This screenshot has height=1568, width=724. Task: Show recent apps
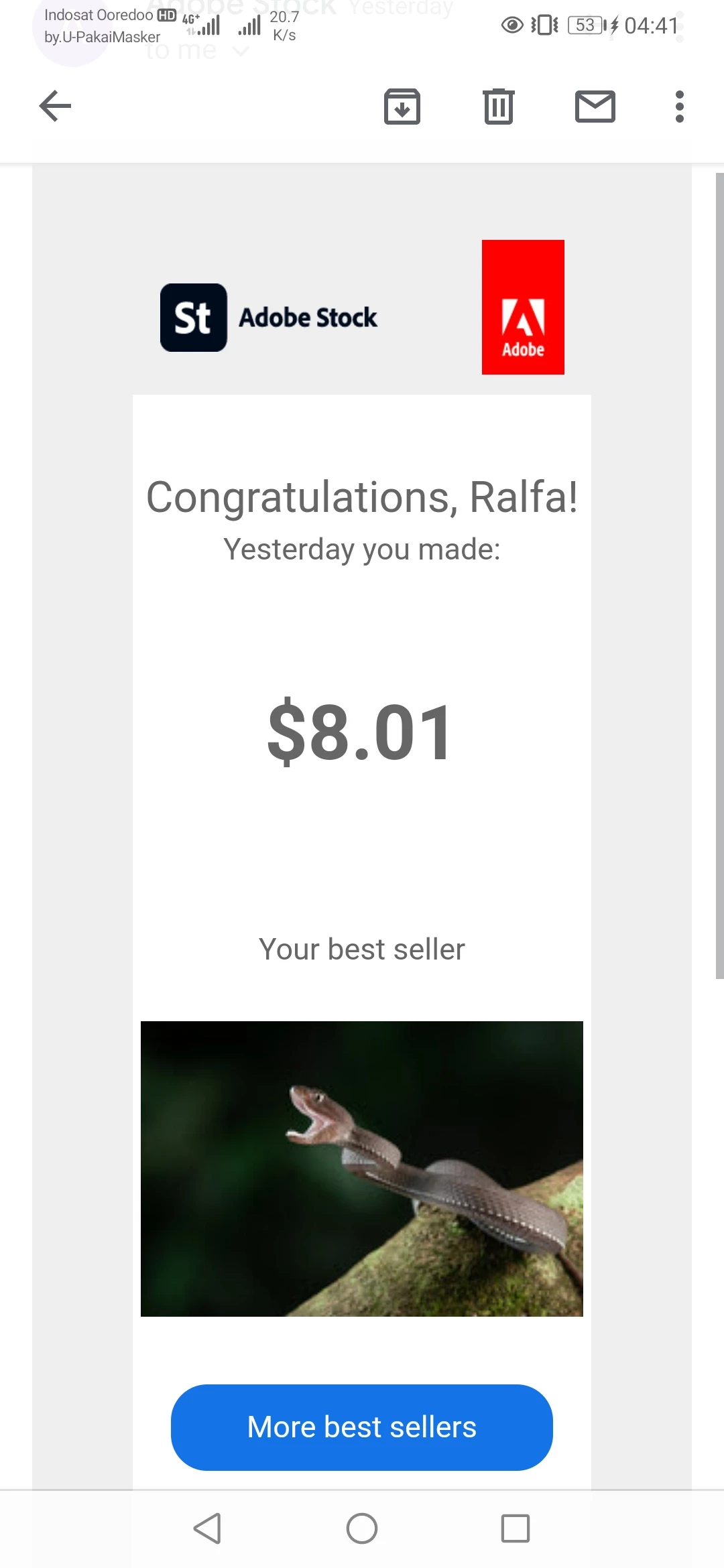click(x=515, y=1528)
